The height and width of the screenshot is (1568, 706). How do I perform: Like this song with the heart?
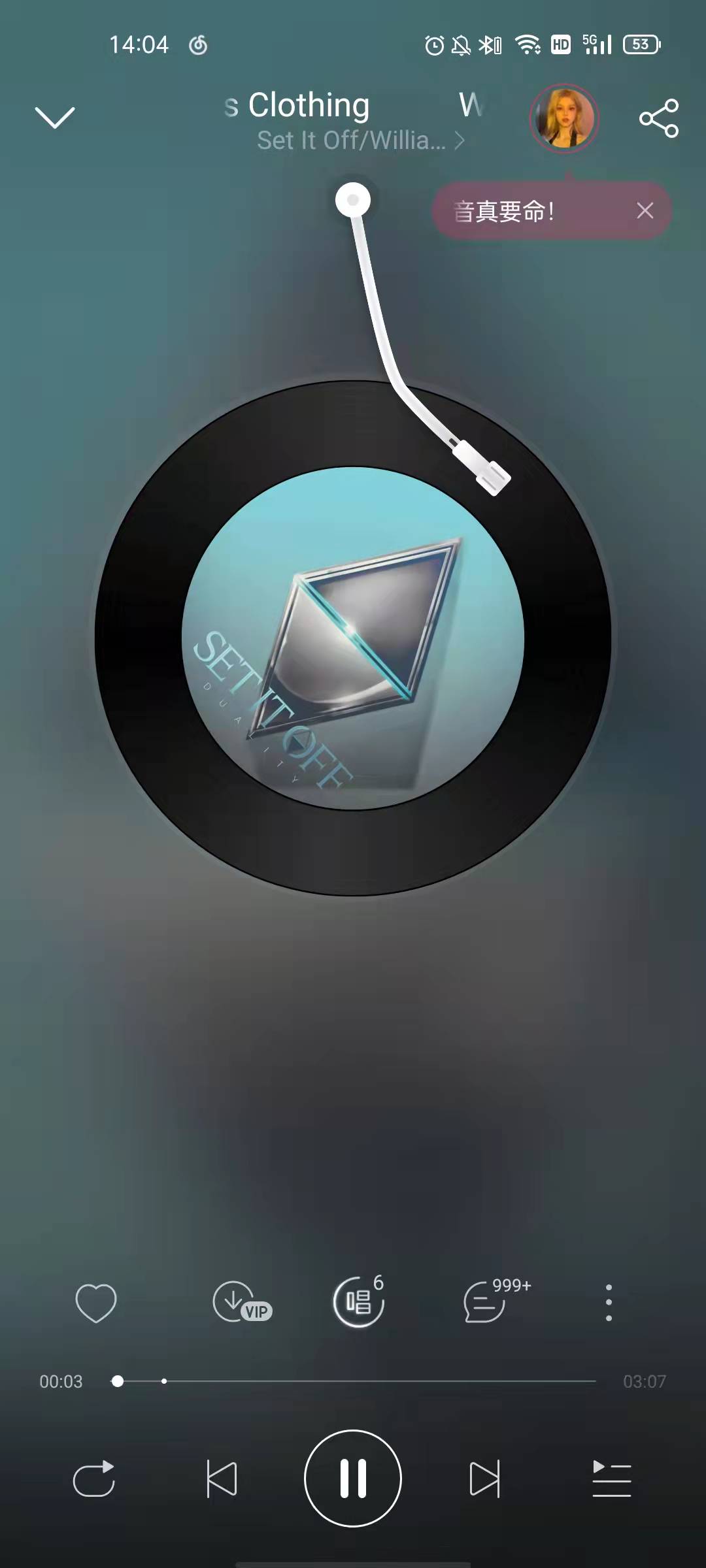96,1303
